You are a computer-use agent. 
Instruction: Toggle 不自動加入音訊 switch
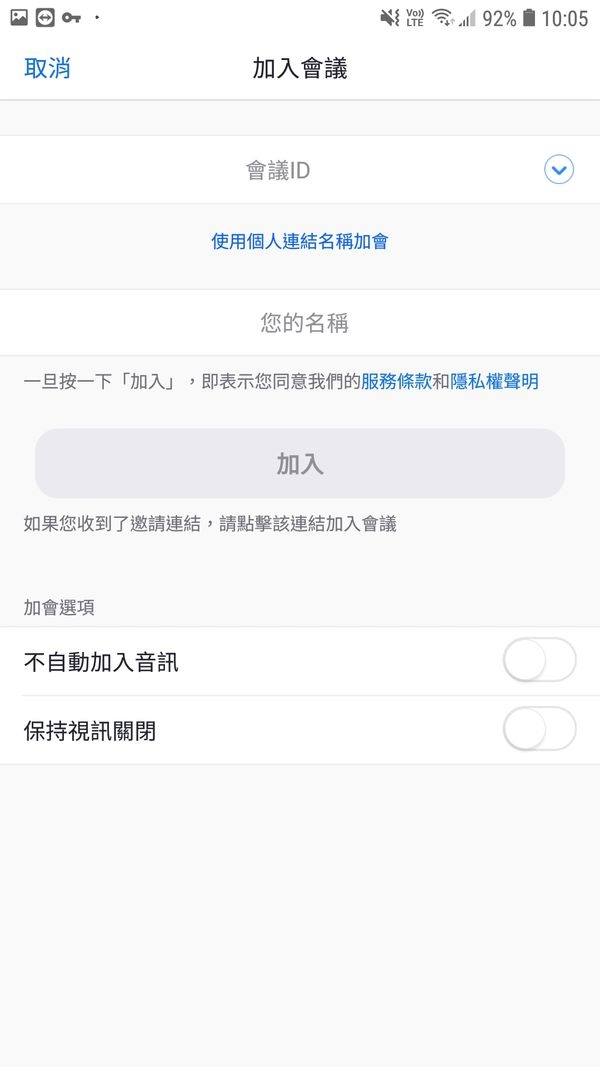pos(539,660)
